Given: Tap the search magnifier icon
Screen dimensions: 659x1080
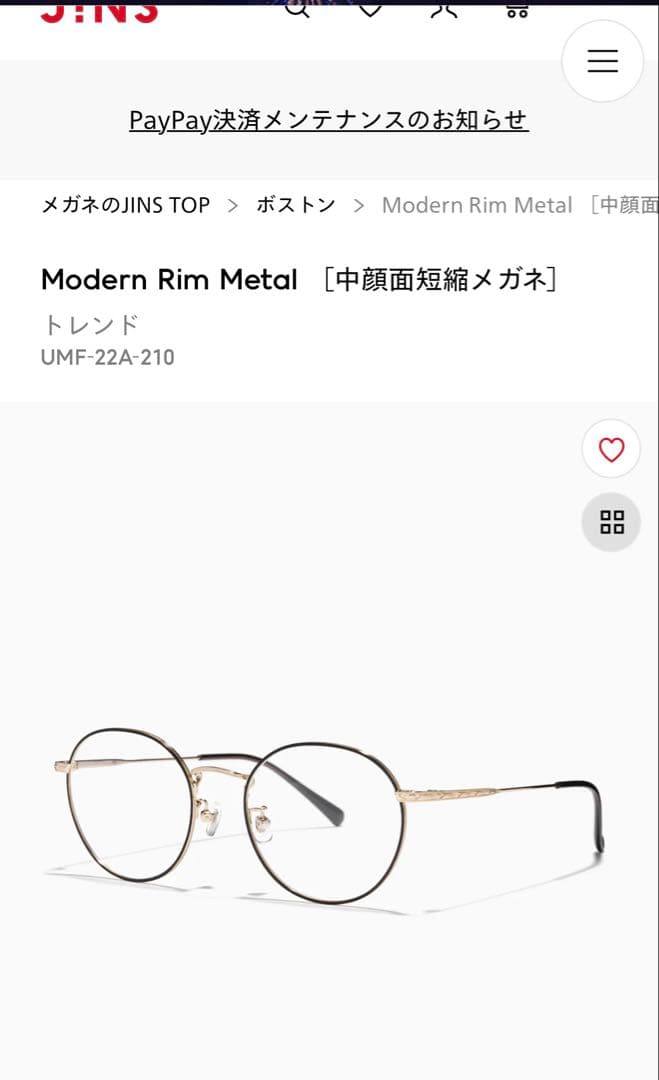Looking at the screenshot, I should (297, 9).
